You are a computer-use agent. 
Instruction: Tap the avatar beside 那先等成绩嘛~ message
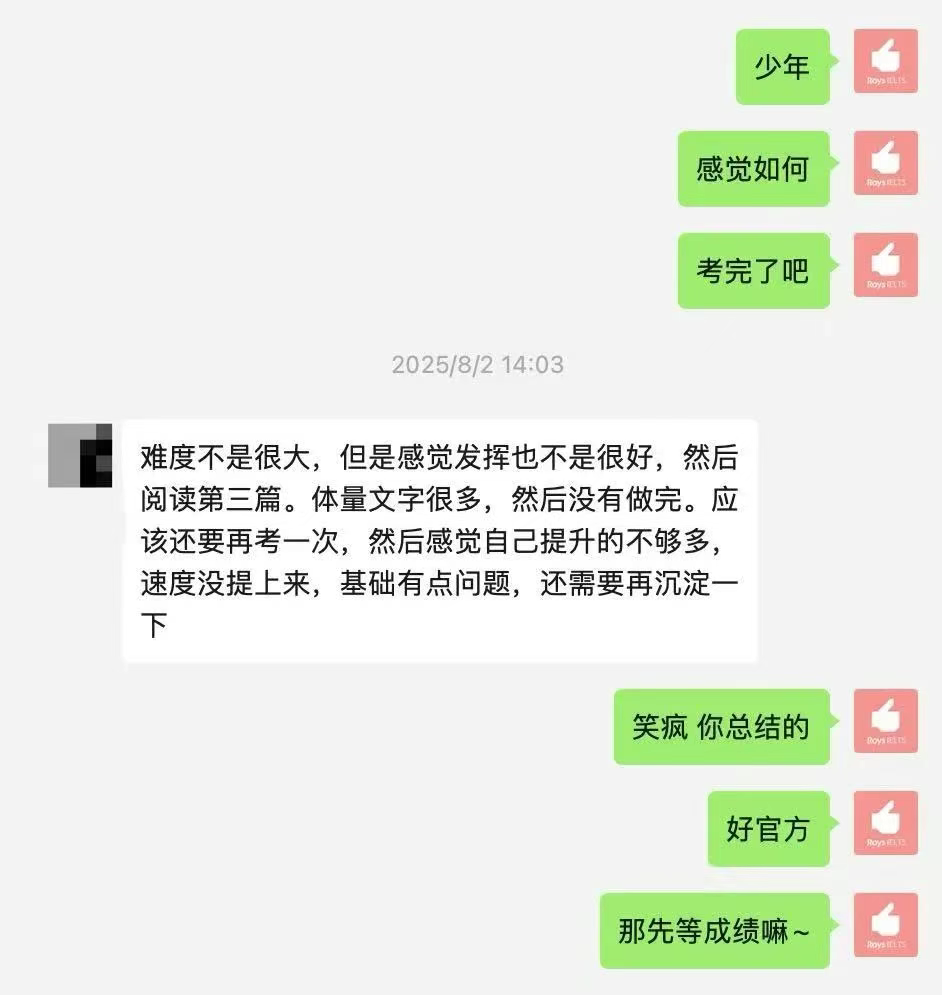coord(885,925)
